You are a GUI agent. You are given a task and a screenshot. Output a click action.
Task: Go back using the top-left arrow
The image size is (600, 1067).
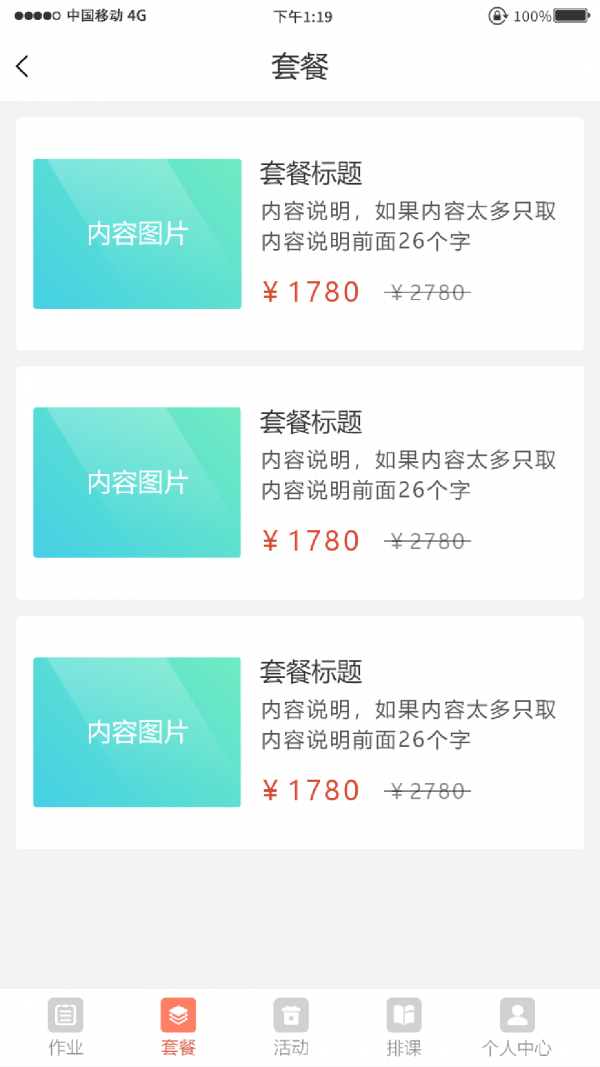[x=23, y=66]
